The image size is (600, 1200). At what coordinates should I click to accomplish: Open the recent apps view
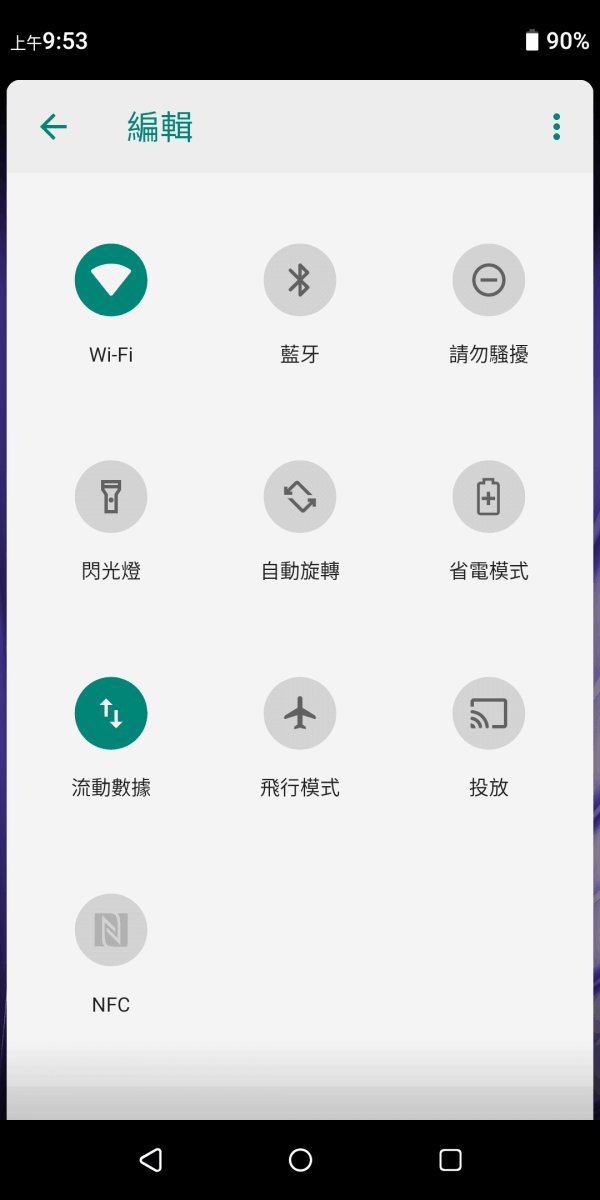(x=450, y=1160)
